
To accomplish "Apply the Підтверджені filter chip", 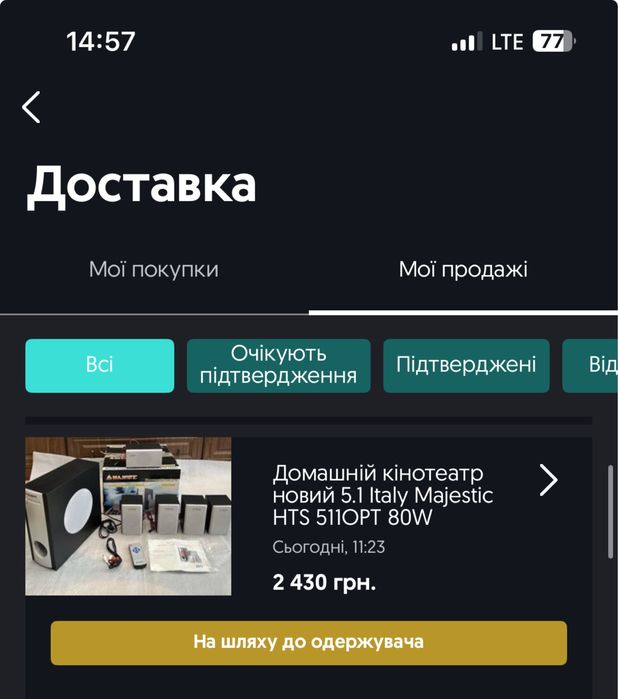I will (x=466, y=365).
